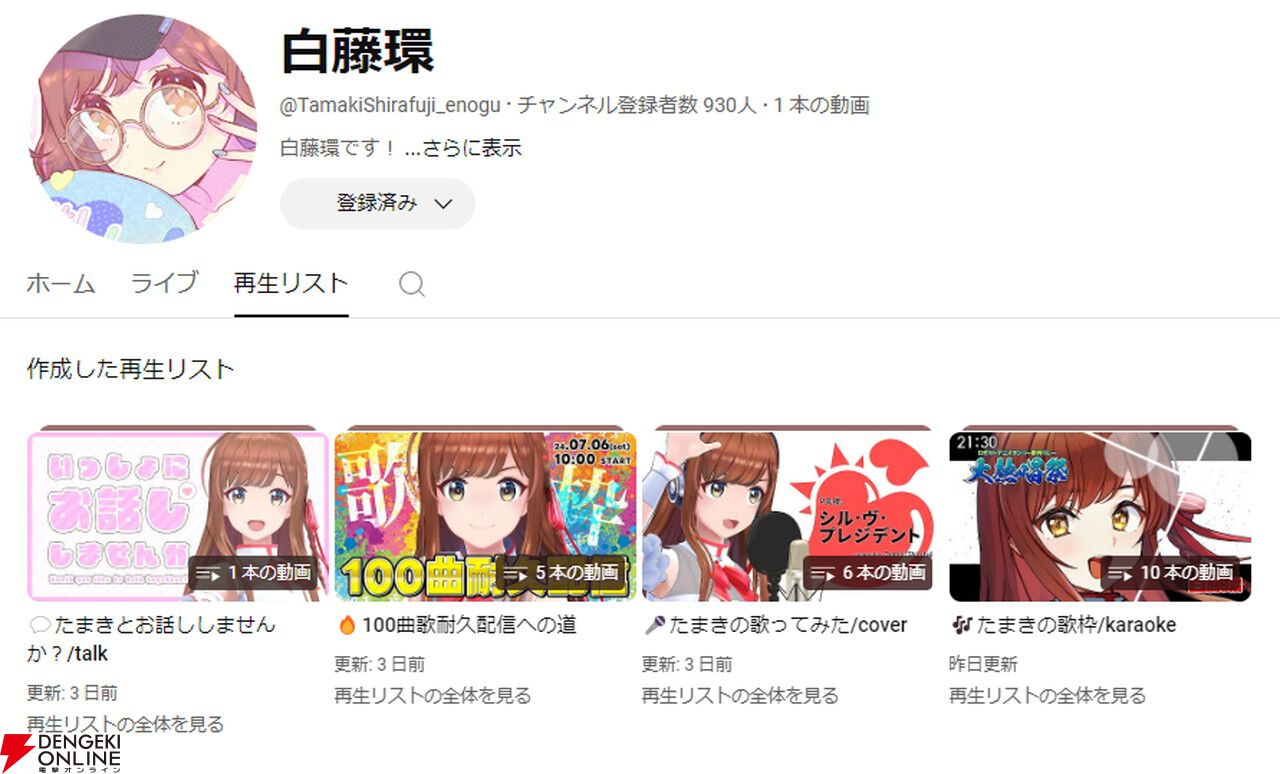Tap the 白藤環 channel avatar

[143, 129]
